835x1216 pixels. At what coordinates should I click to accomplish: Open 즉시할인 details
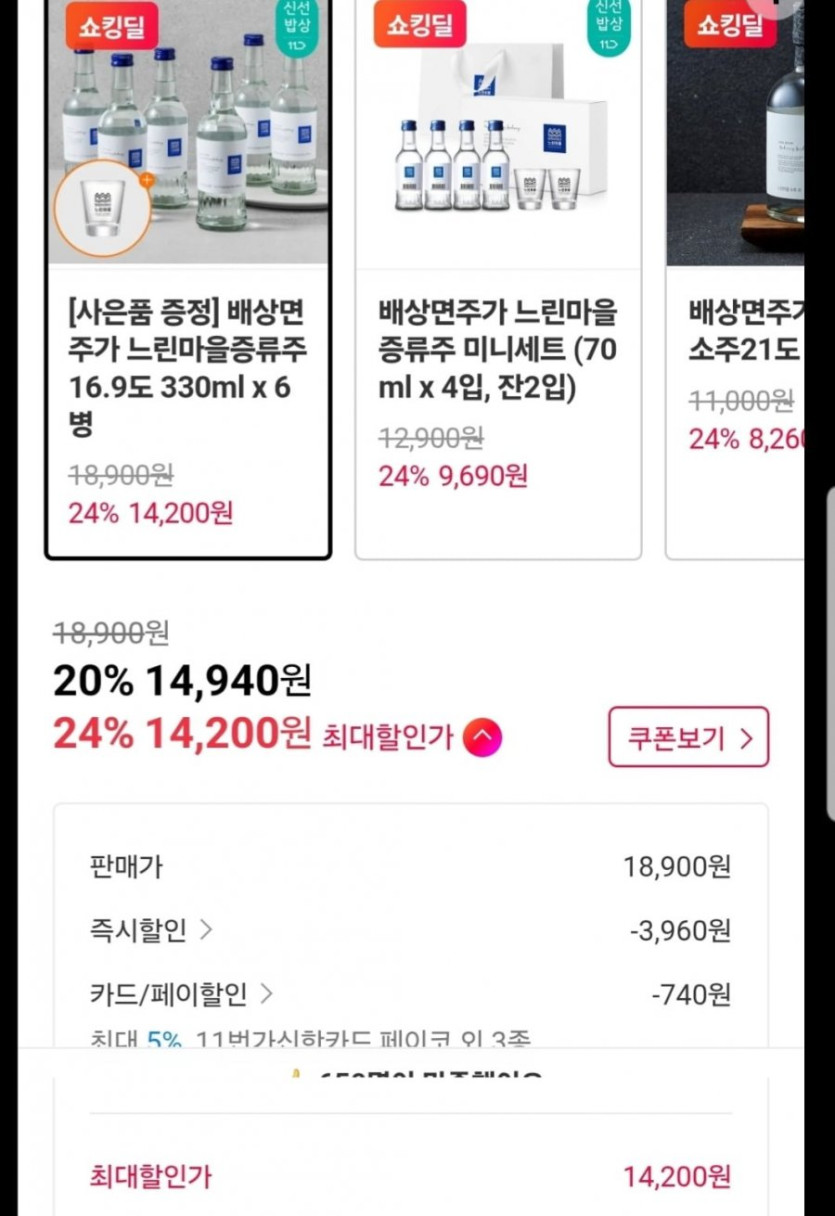point(150,930)
